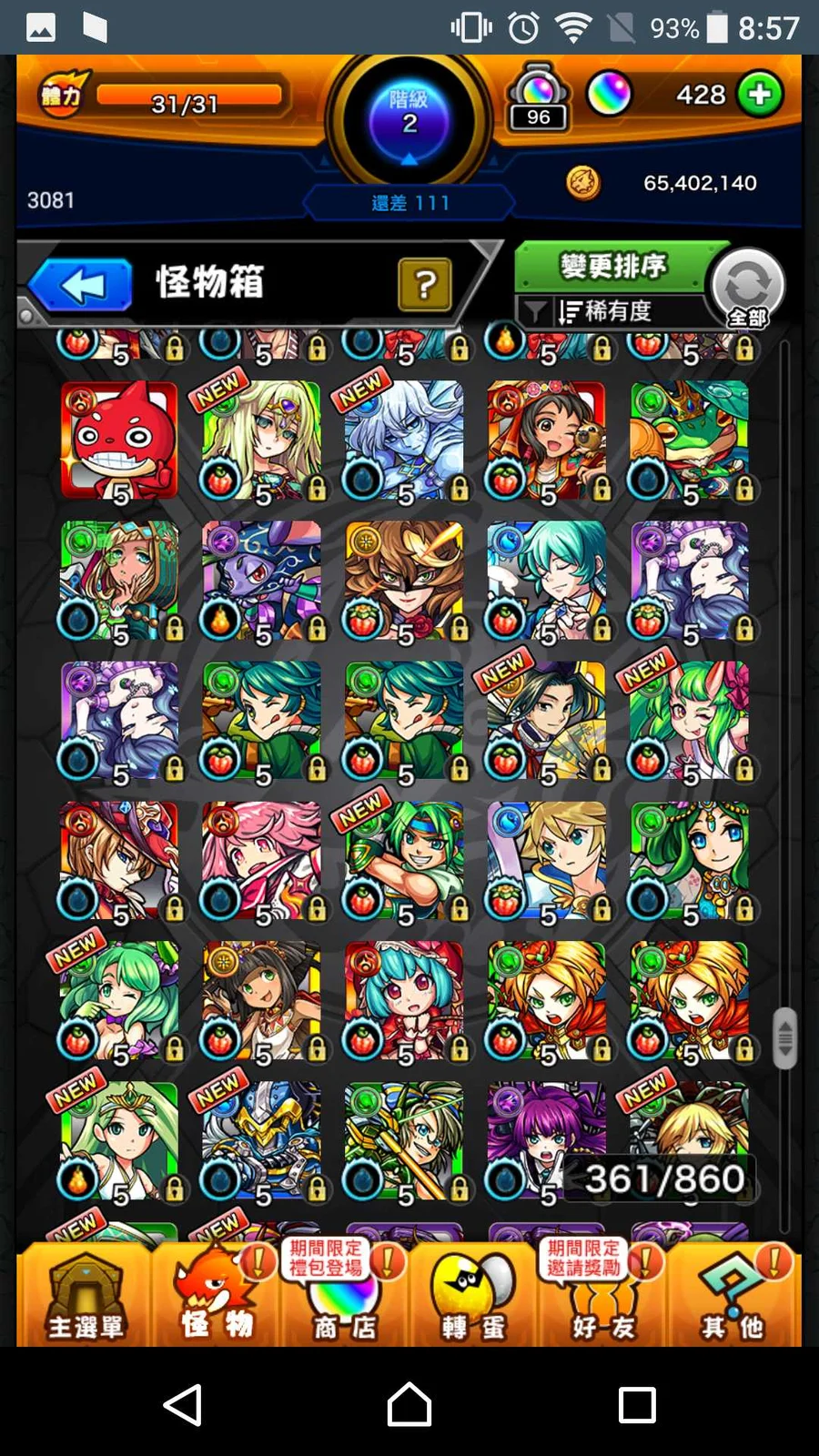Tap the Android home button
Viewport: 819px width, 1456px height.
coord(409,1404)
